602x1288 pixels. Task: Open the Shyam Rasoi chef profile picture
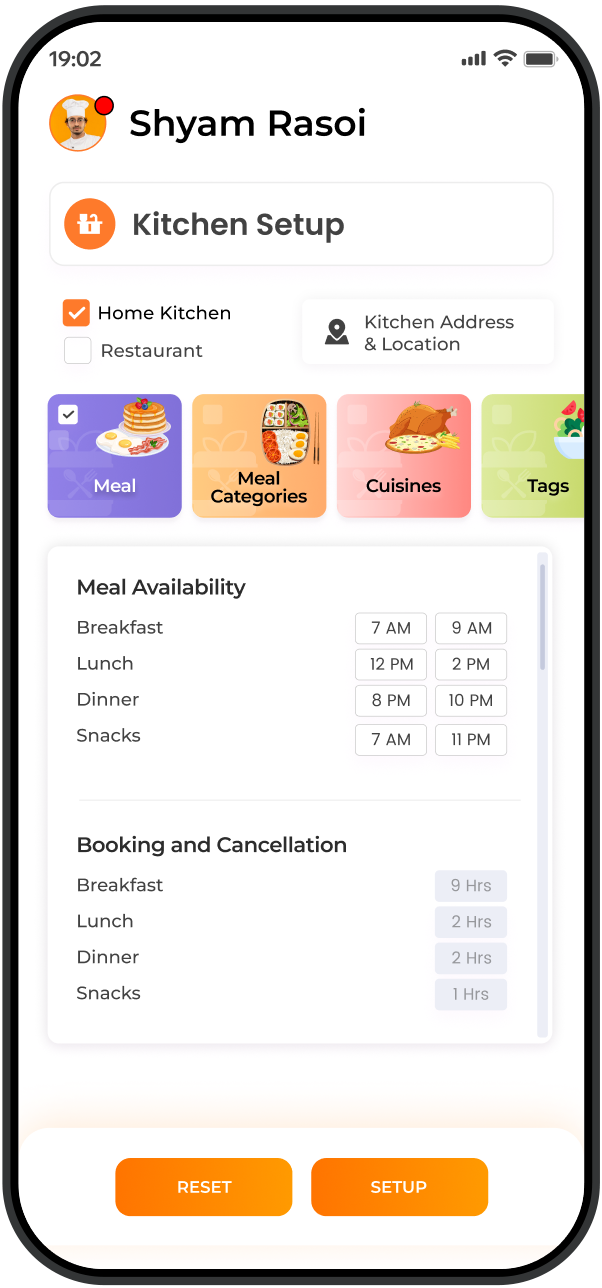click(78, 123)
